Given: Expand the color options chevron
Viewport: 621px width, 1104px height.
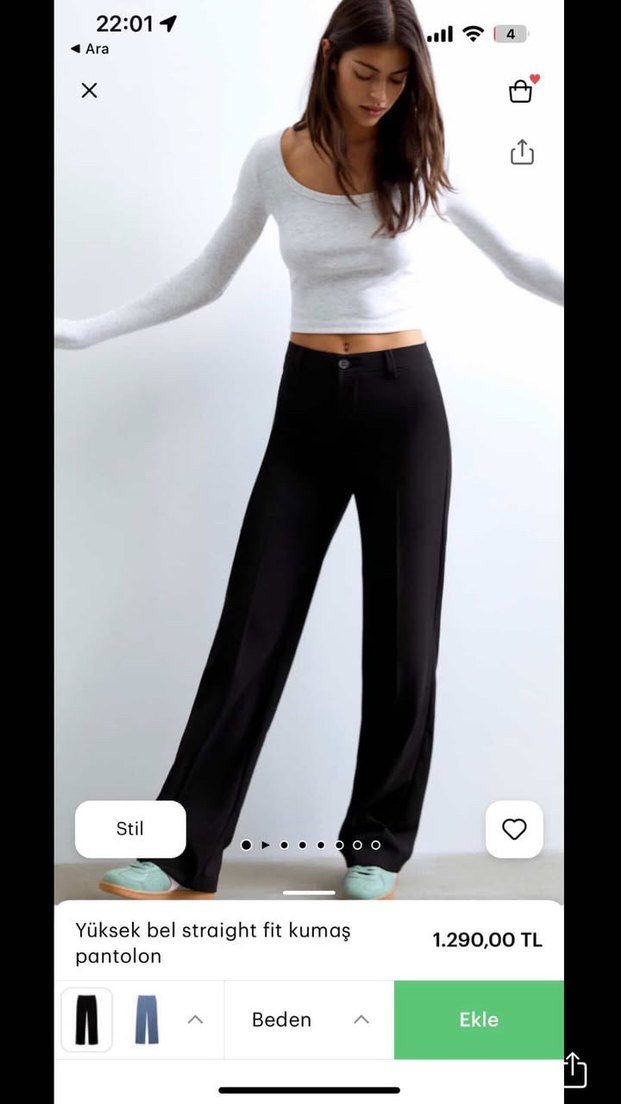Looking at the screenshot, I should 196,1019.
